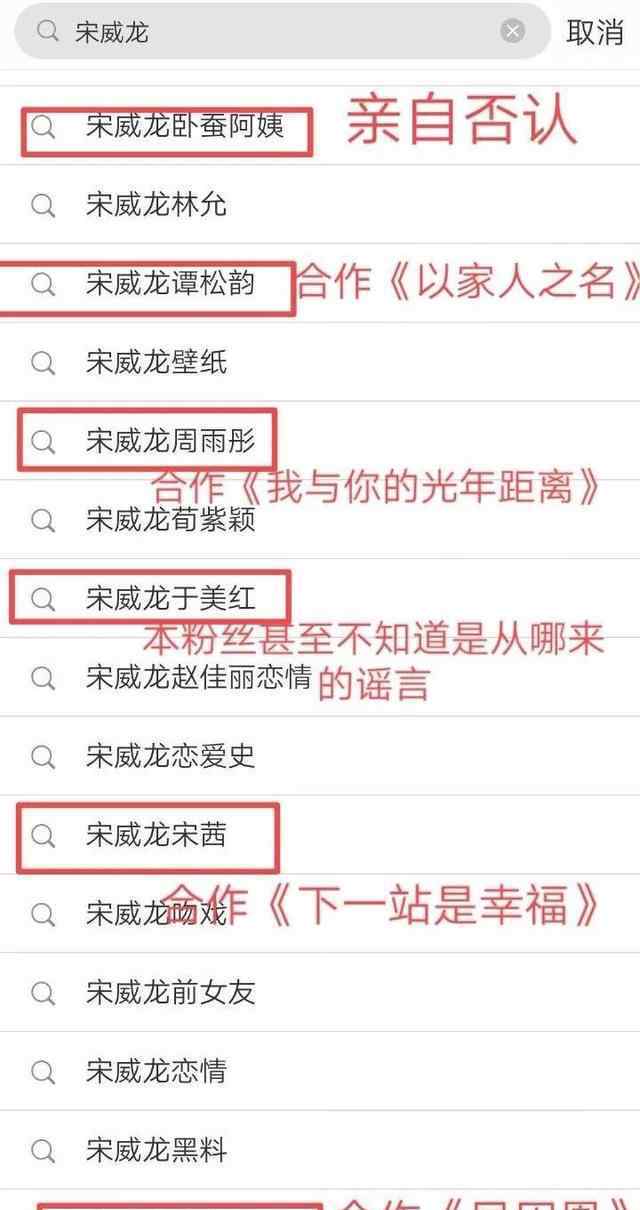This screenshot has width=640, height=1210.
Task: Search for 宋威龙赵佳丽恋情
Action: pos(320,677)
